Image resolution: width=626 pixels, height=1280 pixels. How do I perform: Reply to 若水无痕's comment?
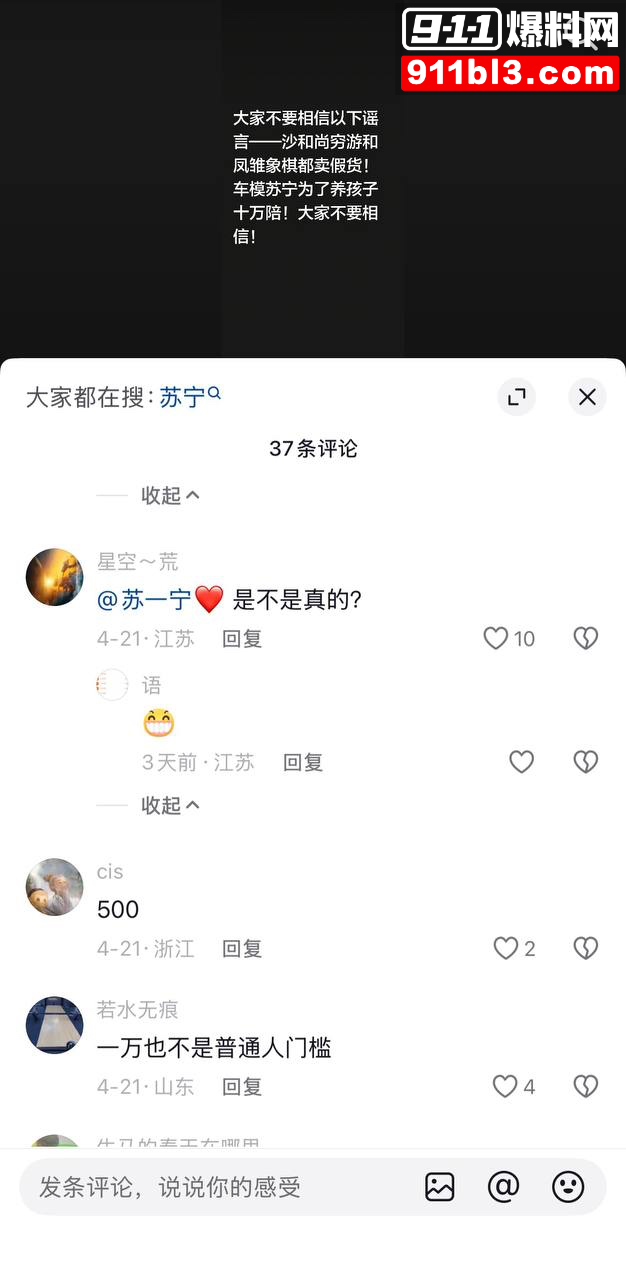click(242, 1086)
